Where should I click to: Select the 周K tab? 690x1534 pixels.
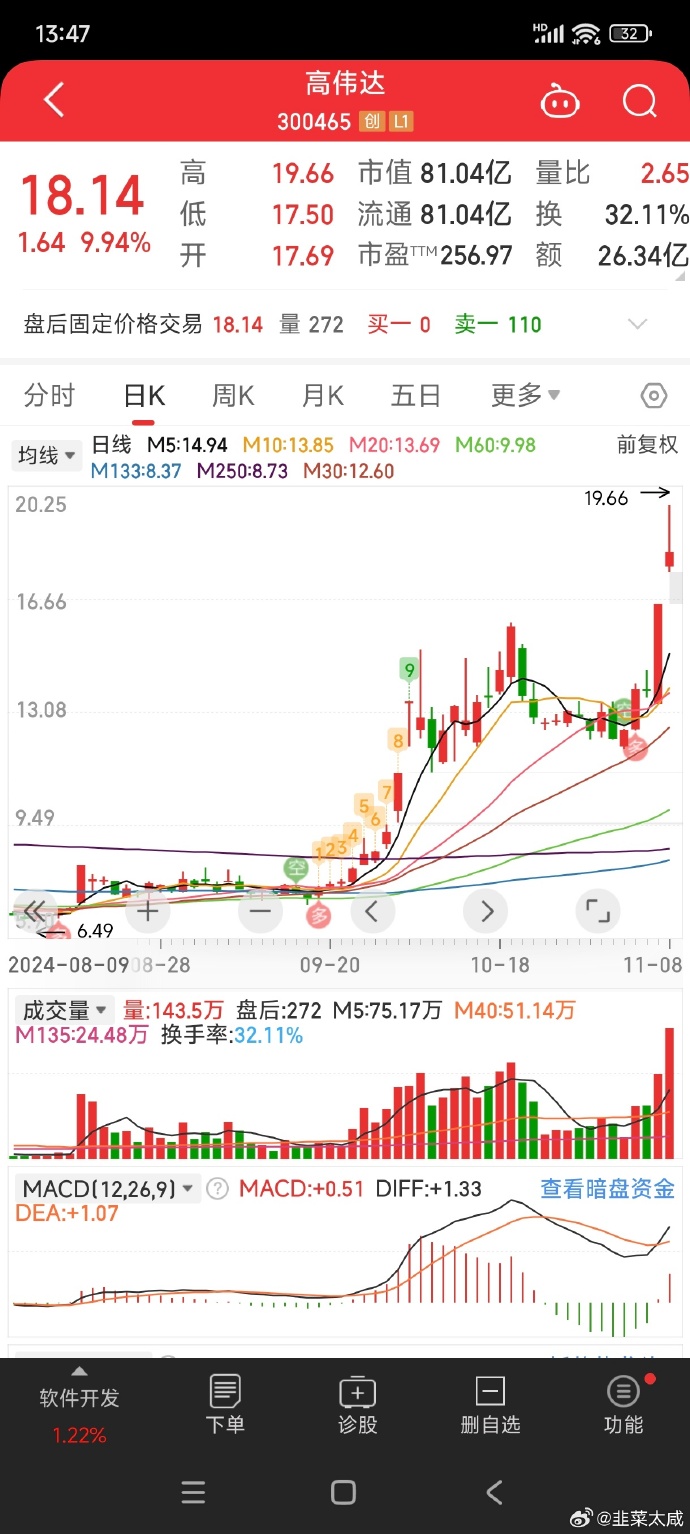tap(233, 396)
